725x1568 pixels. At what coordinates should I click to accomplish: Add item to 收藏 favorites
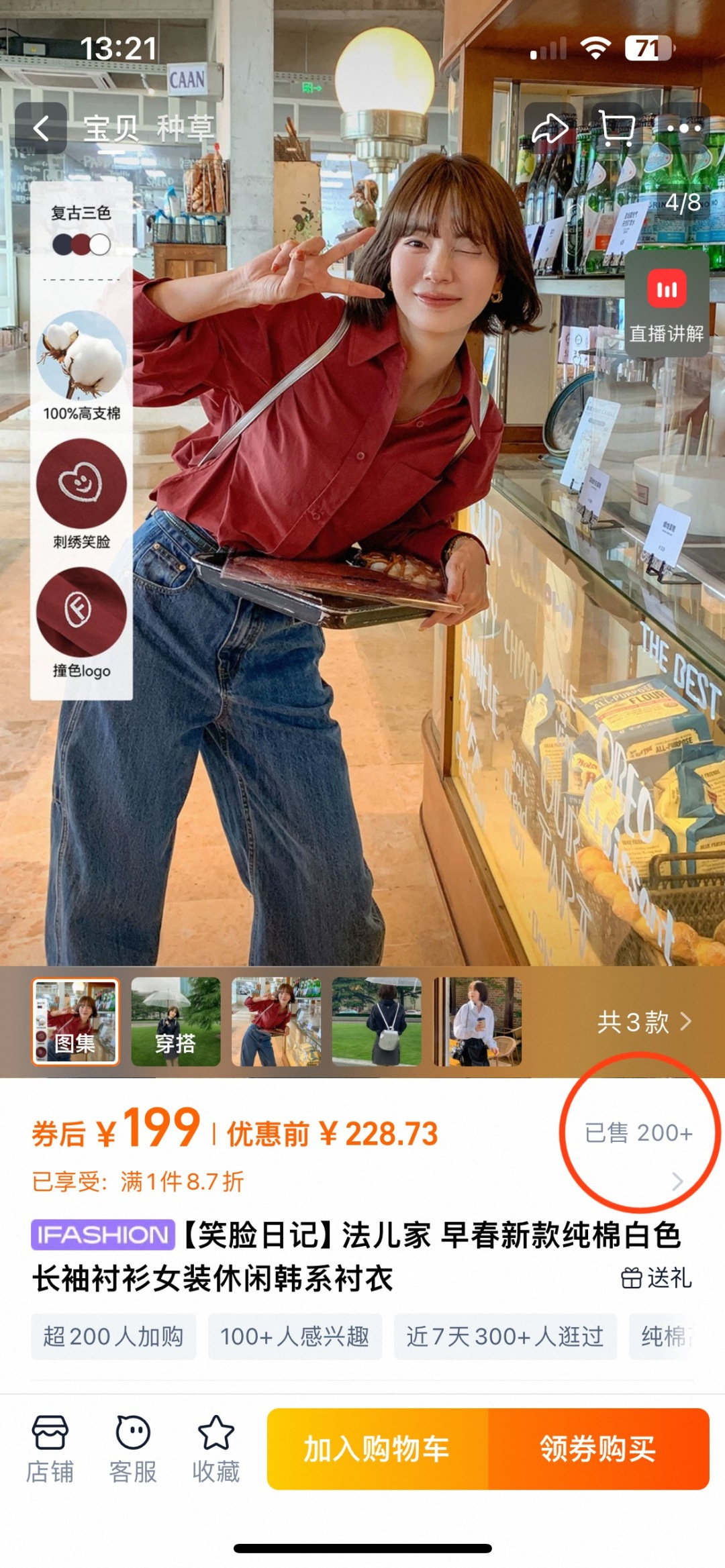pos(215,1449)
